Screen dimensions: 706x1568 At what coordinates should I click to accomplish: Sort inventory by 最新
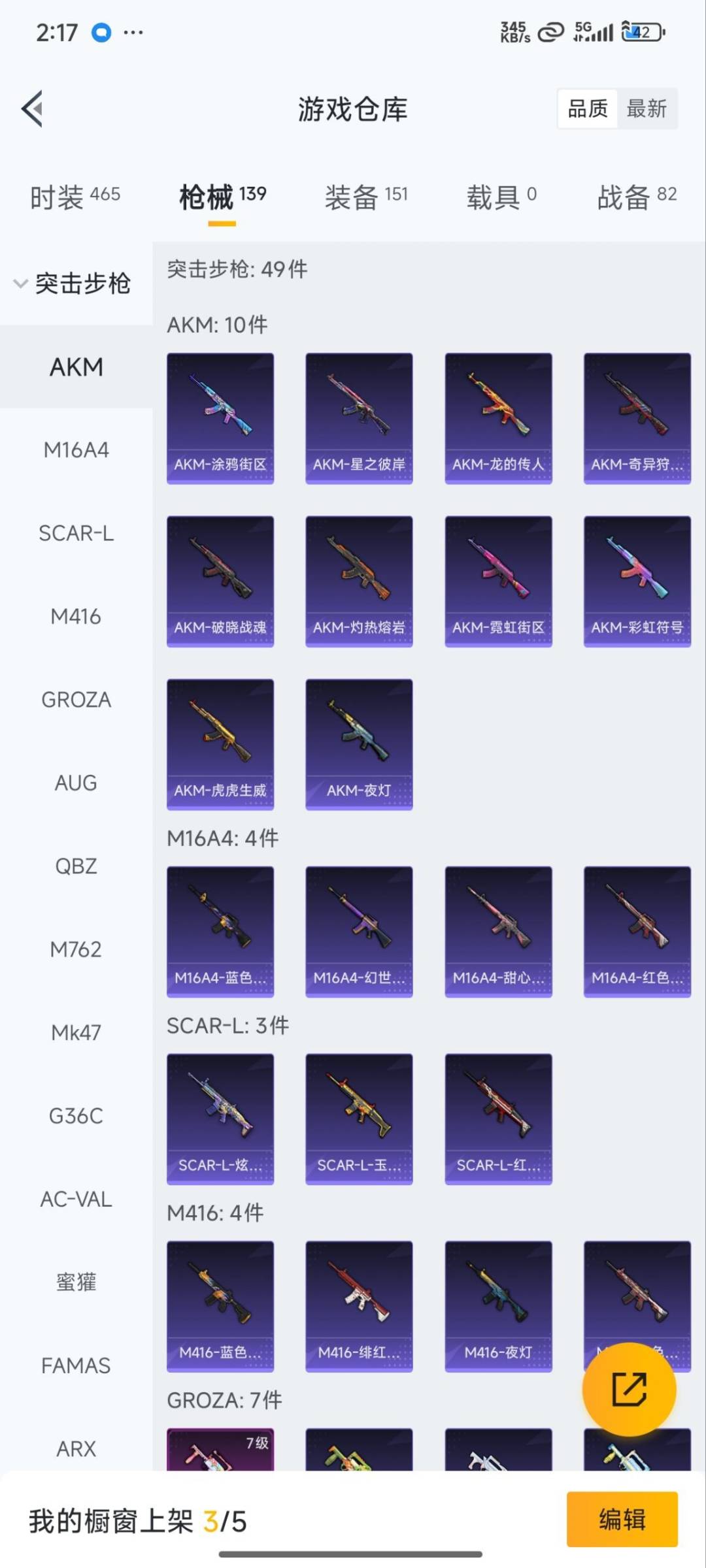coord(647,108)
